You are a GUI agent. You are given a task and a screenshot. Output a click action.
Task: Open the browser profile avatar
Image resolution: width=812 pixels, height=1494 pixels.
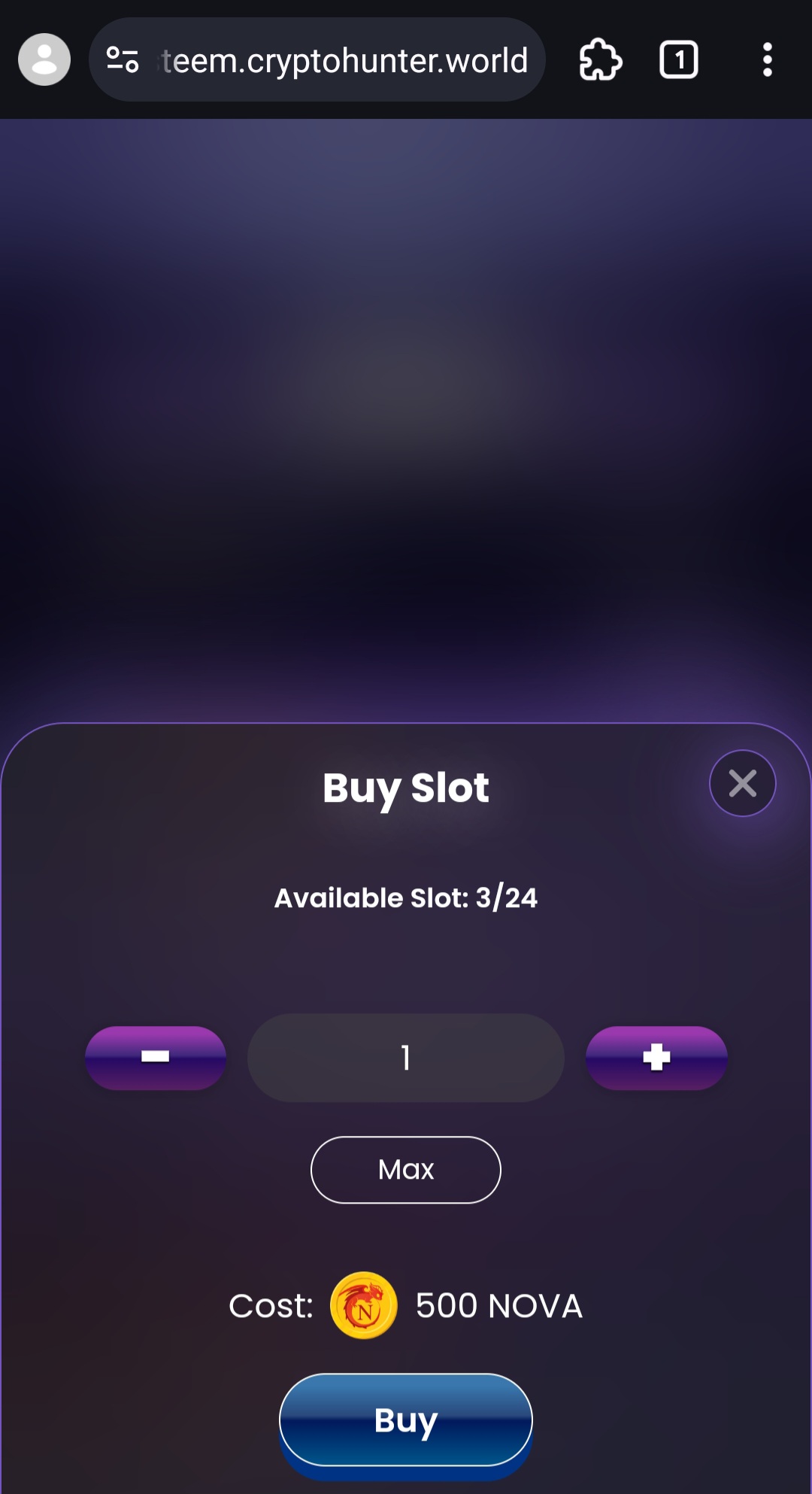pos(44,60)
